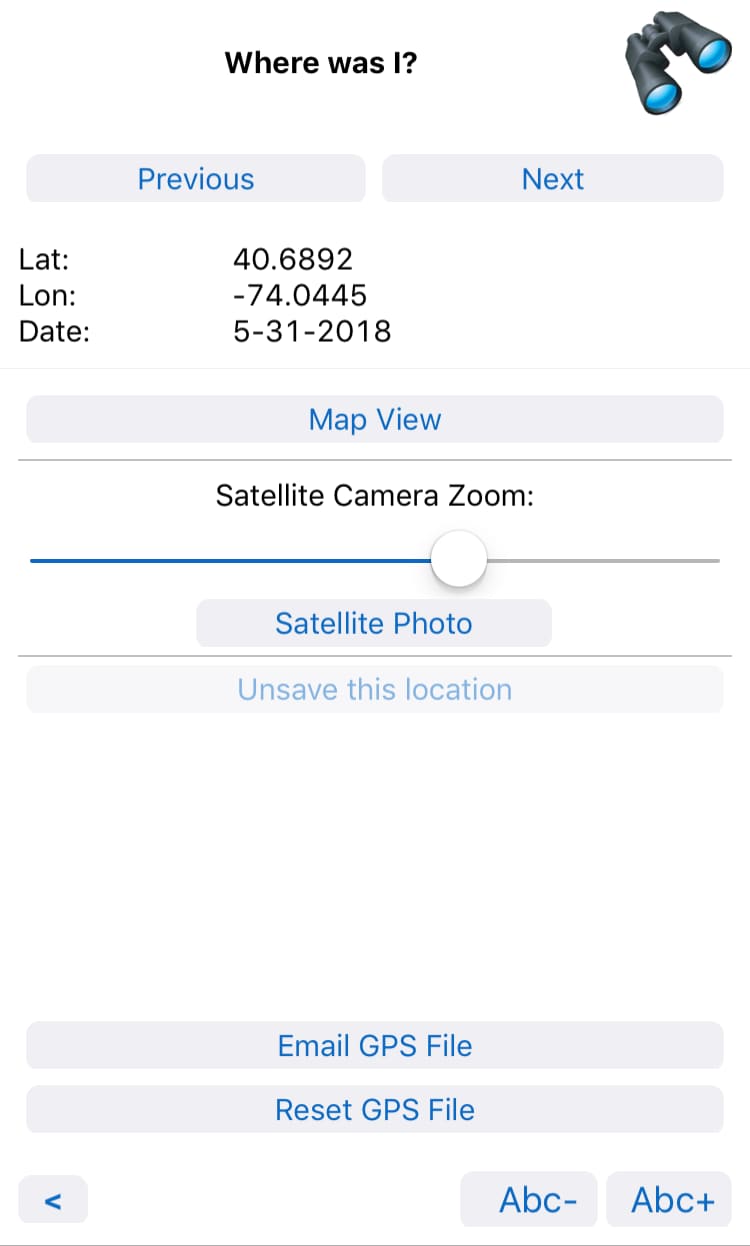This screenshot has width=750, height=1246.
Task: Email GPS File
Action: 374,1045
